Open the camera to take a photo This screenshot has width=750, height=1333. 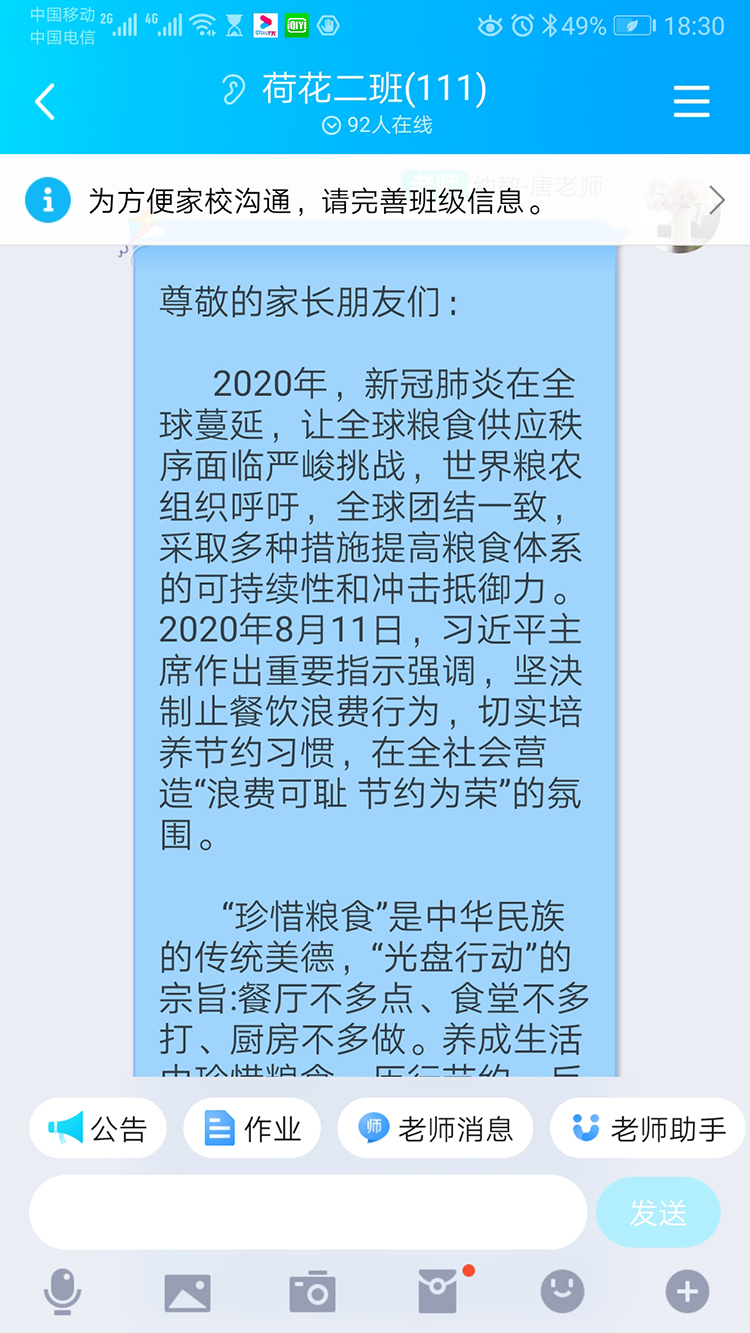312,1292
